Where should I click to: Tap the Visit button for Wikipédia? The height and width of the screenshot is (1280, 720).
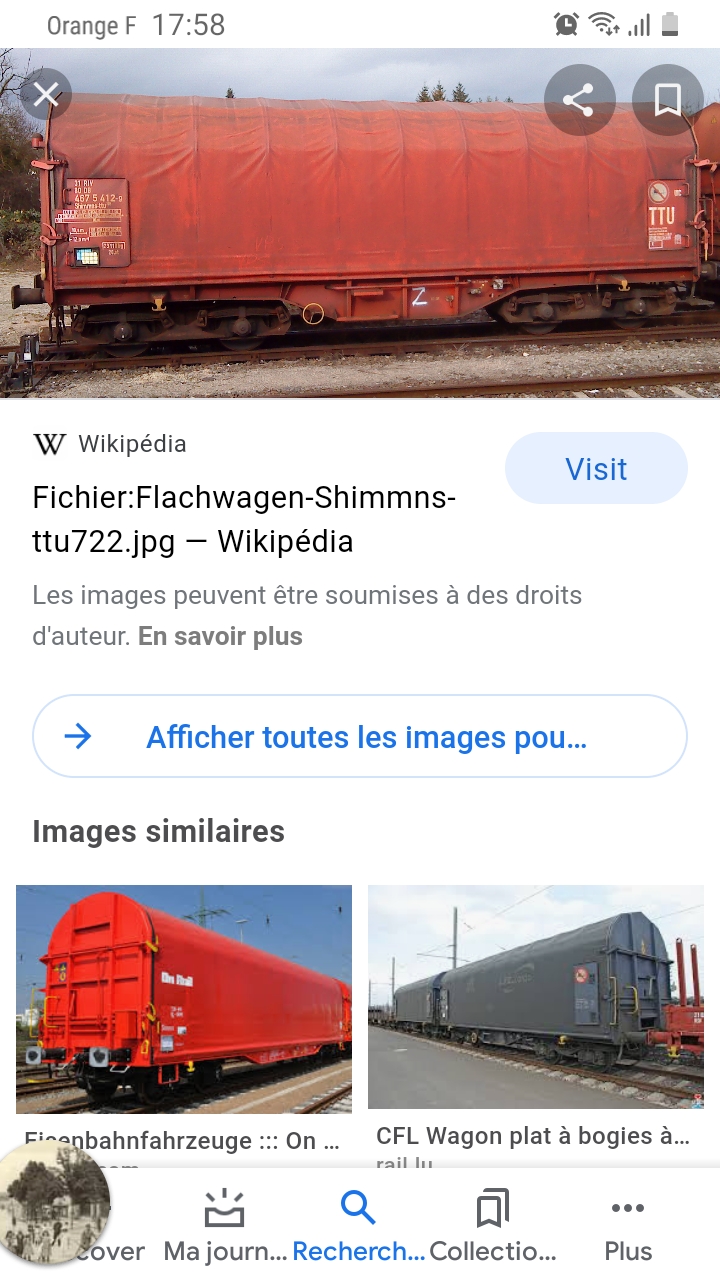click(596, 468)
